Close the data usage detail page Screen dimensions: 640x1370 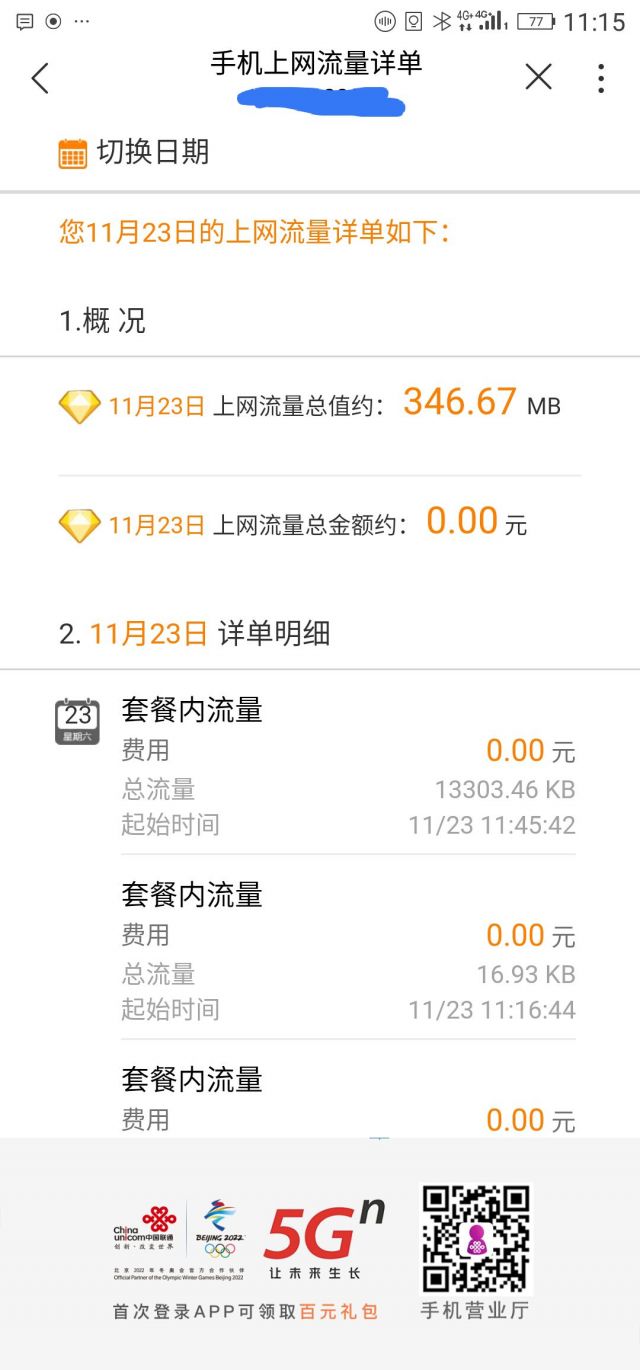pos(538,77)
